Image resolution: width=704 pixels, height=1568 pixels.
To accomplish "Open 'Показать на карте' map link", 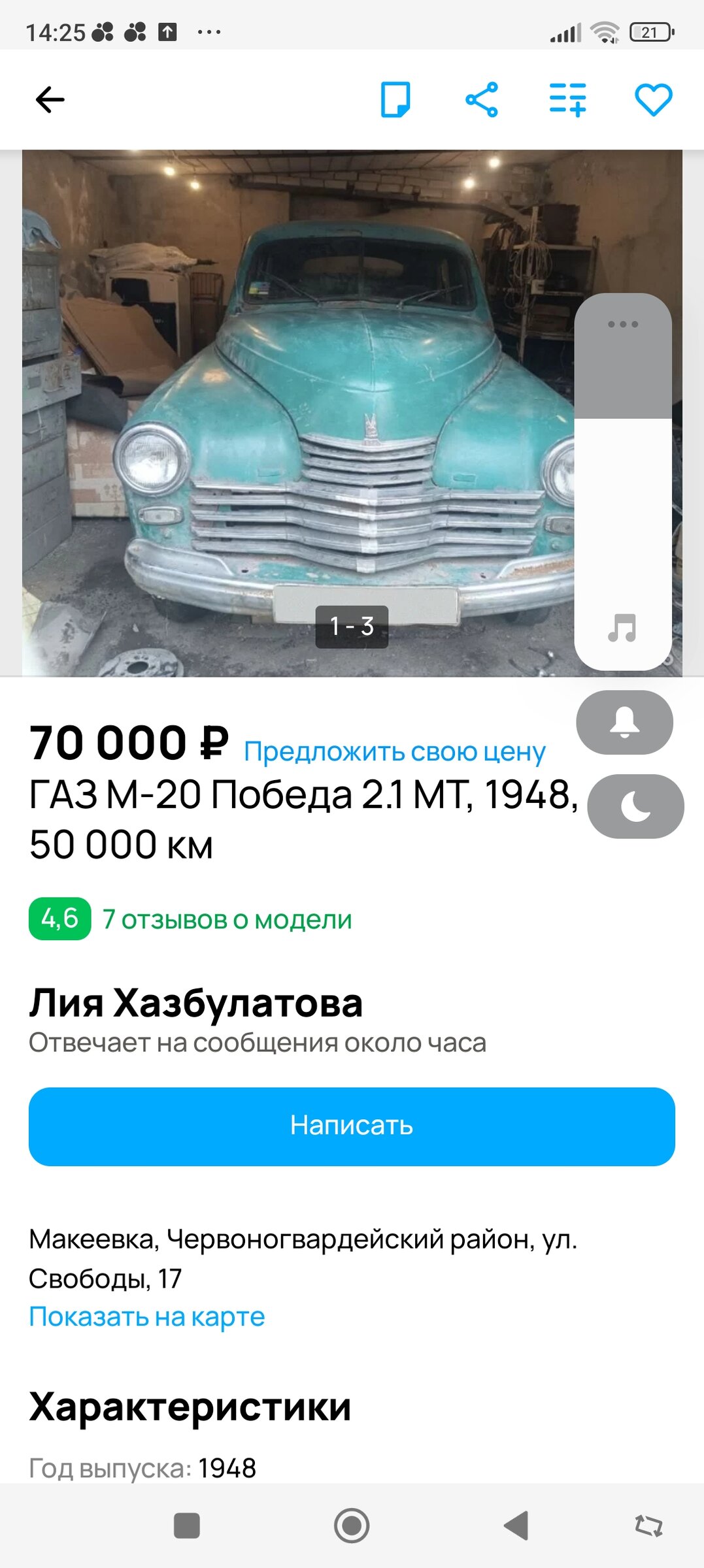I will pyautogui.click(x=147, y=1316).
